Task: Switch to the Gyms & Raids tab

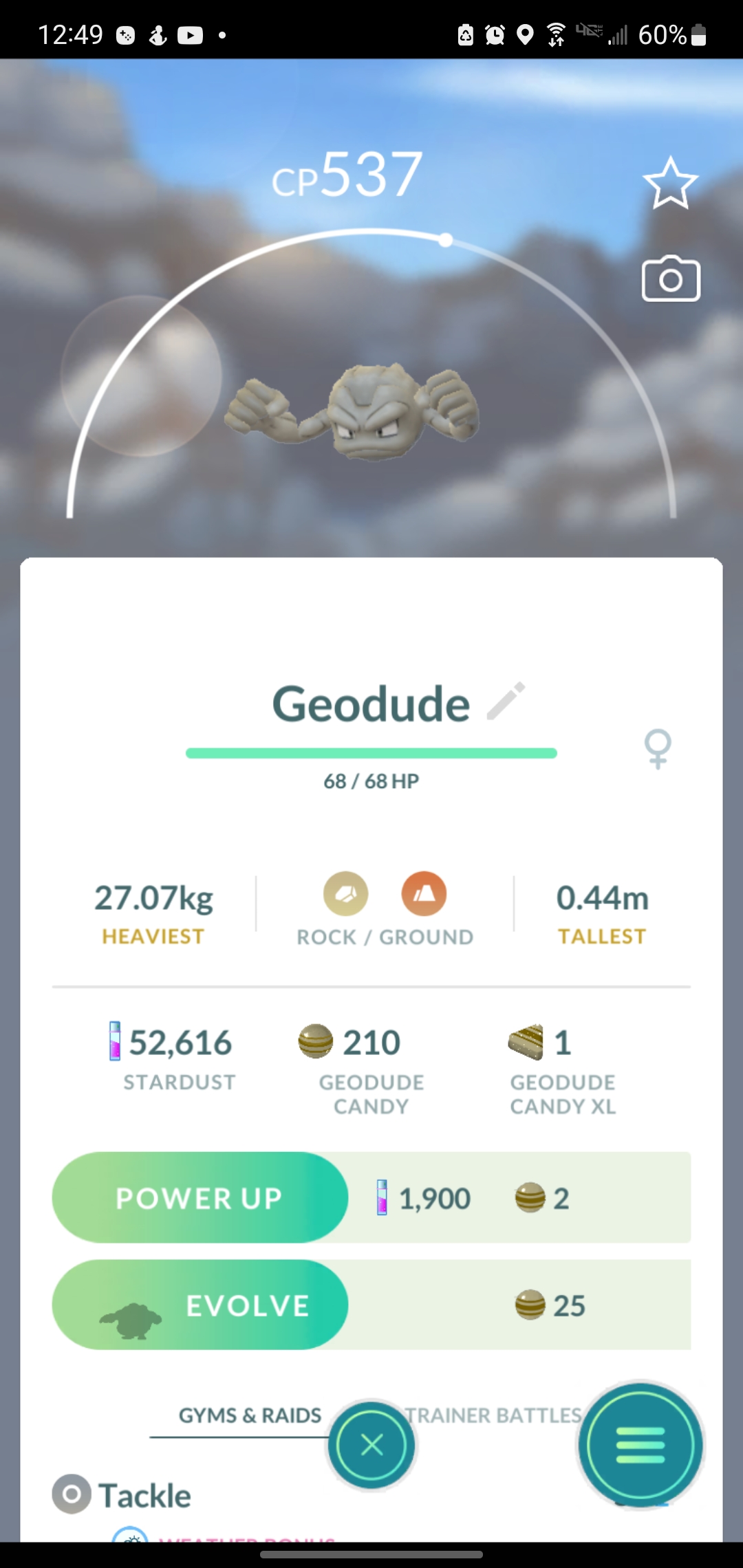Action: 250,1415
